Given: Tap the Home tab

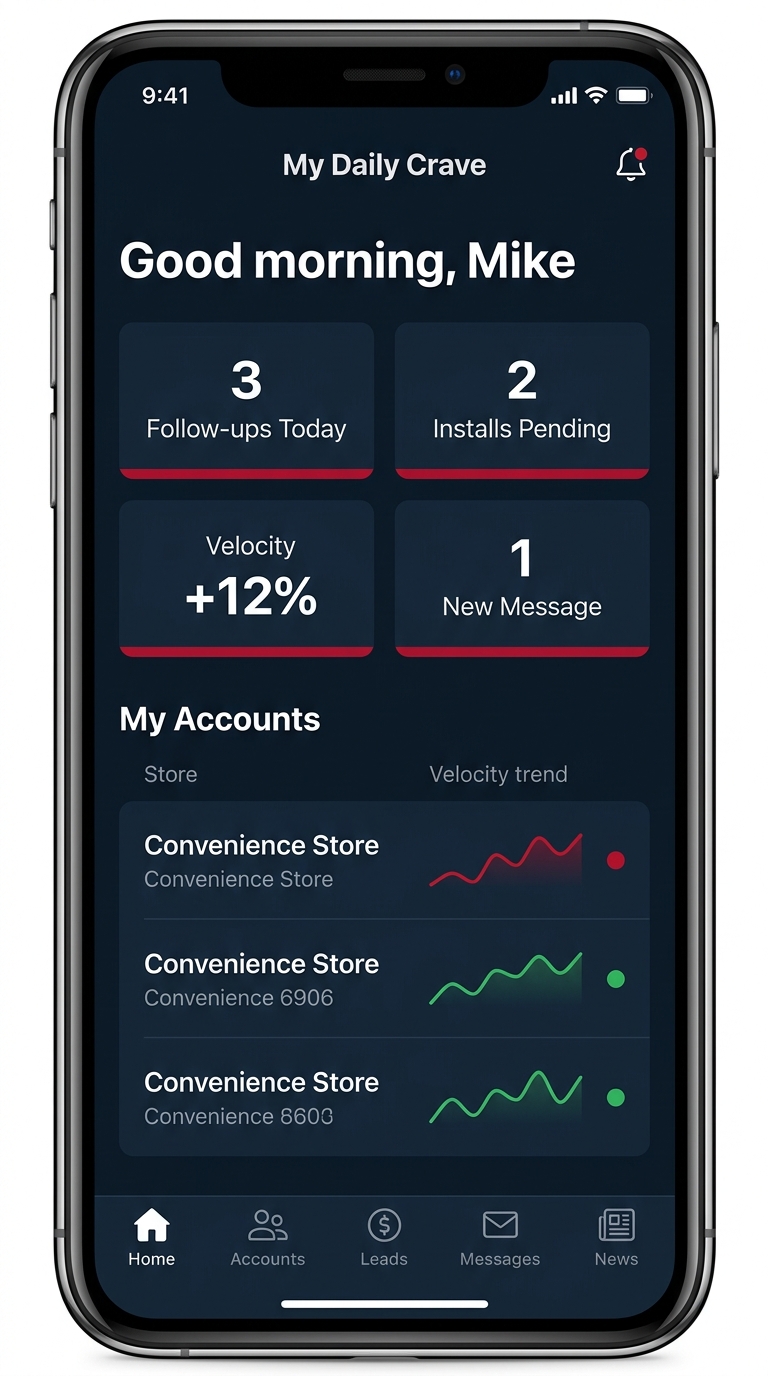Looking at the screenshot, I should pos(152,1238).
